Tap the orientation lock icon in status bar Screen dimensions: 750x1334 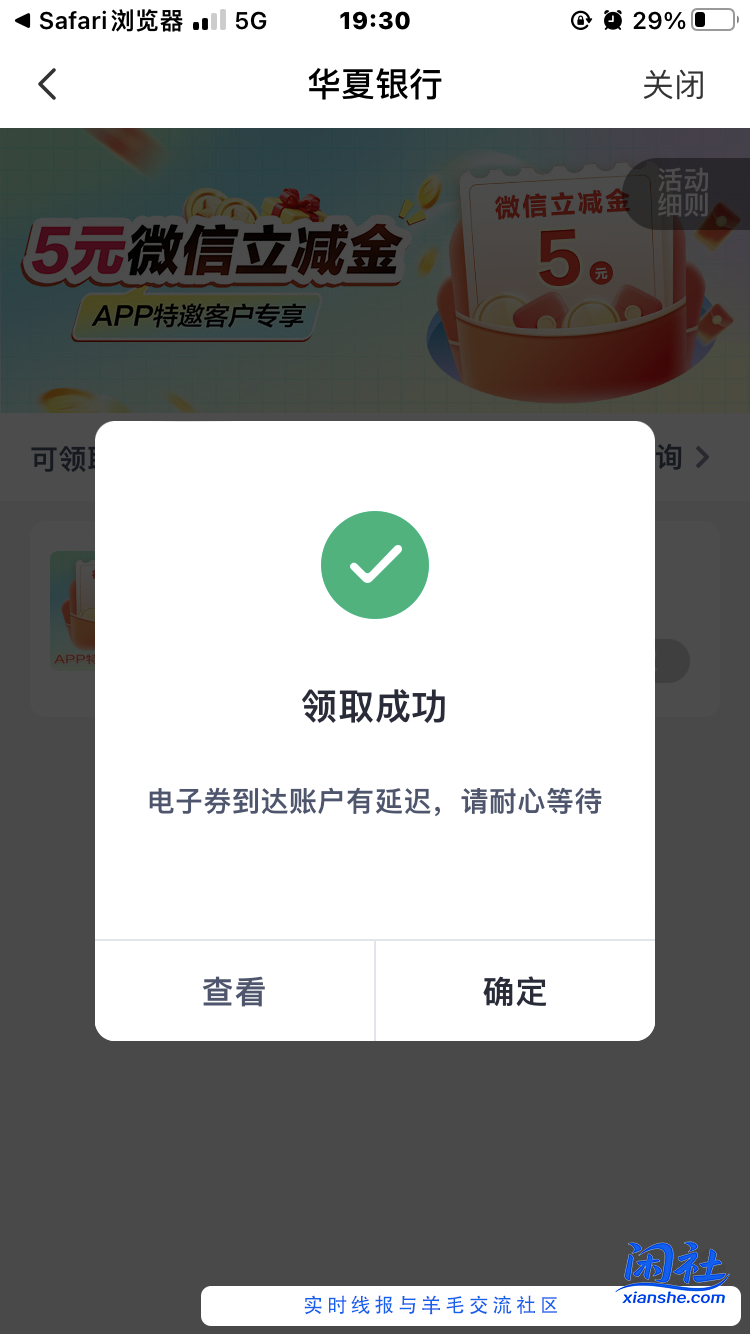[x=580, y=20]
